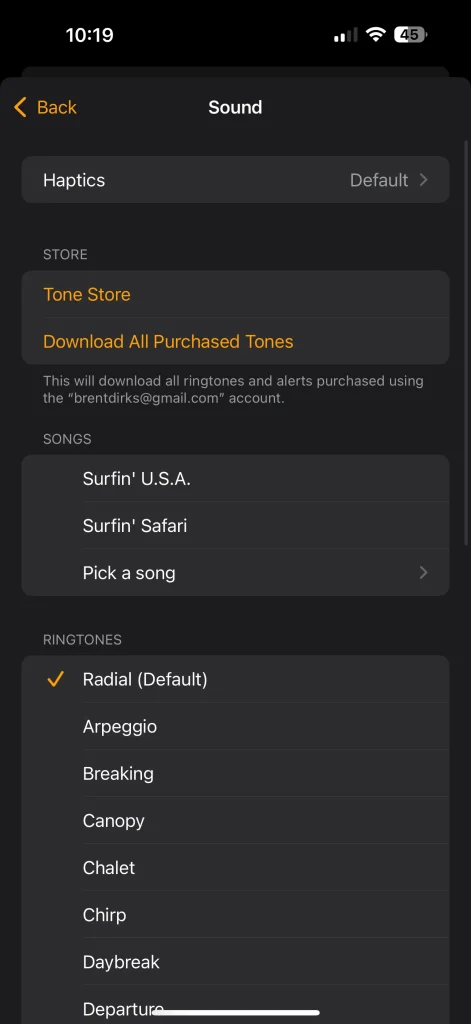Tap Download All Purchased Tones
Screen dimensions: 471x1024
point(235,341)
